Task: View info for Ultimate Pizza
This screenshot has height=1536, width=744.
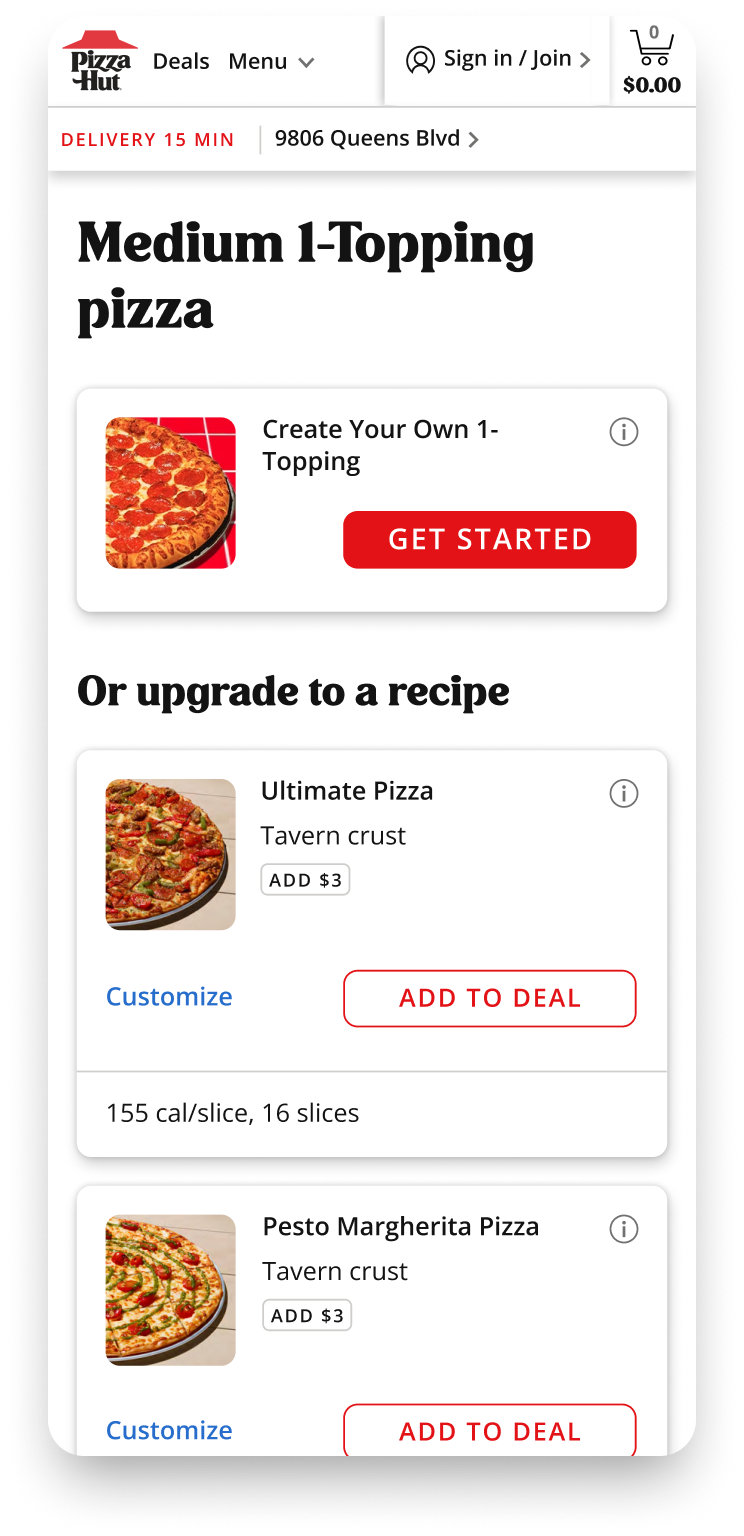Action: click(x=624, y=794)
